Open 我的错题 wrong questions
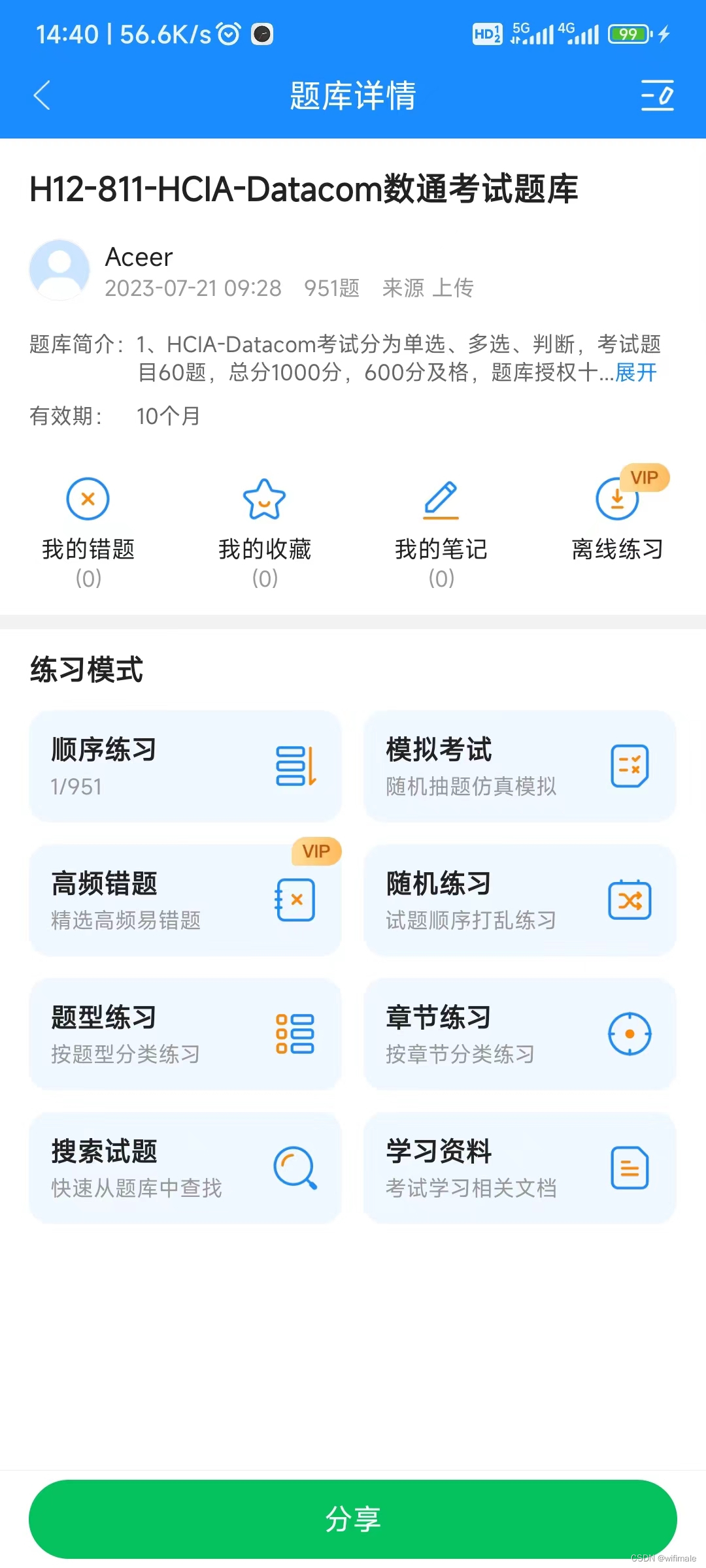 click(88, 531)
